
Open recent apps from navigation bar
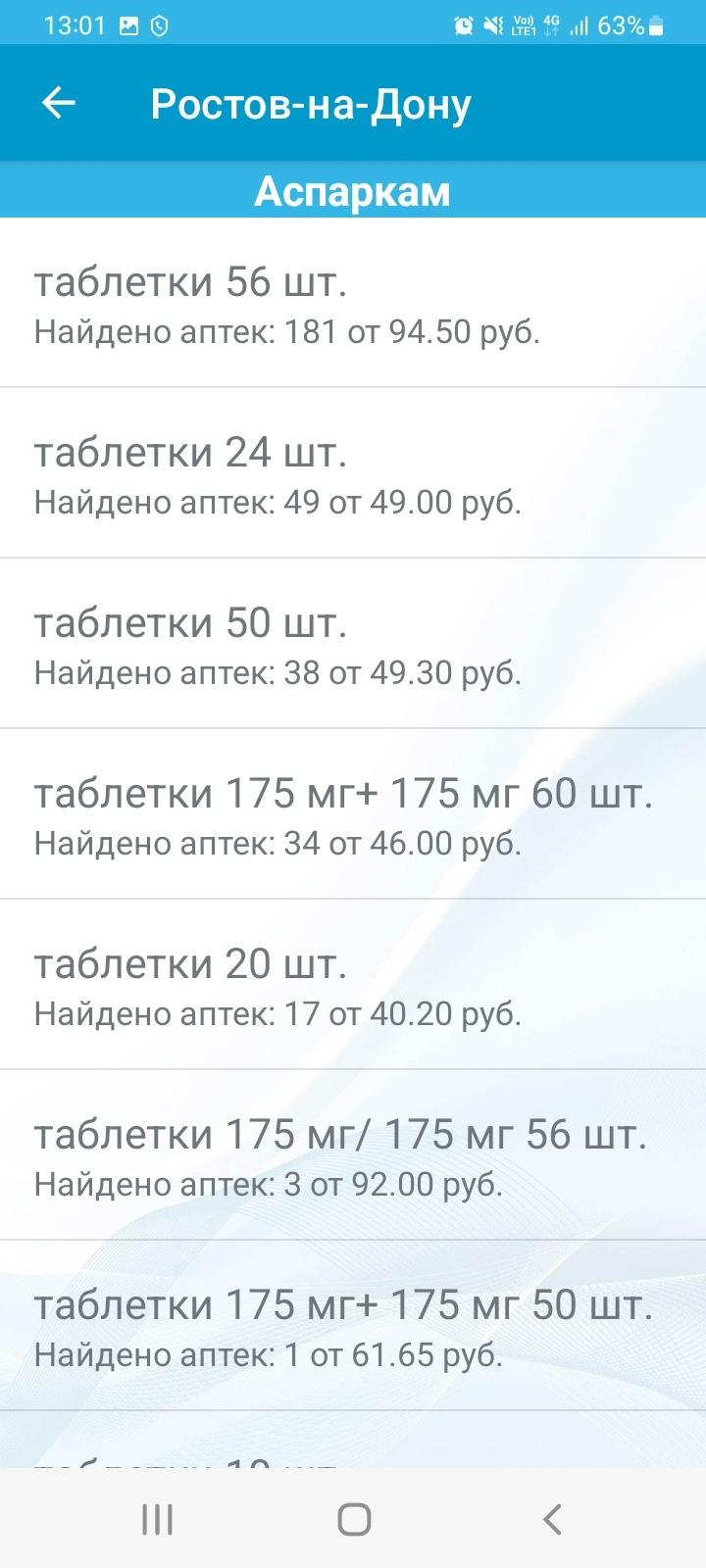157,1520
